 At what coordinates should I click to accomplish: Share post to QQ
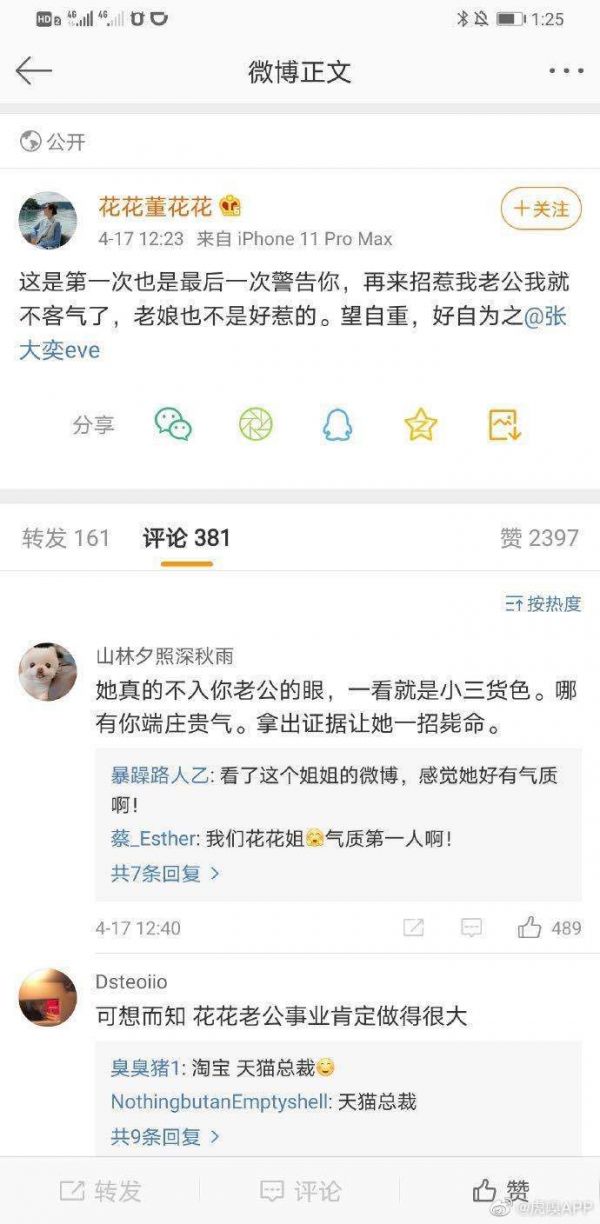[337, 425]
